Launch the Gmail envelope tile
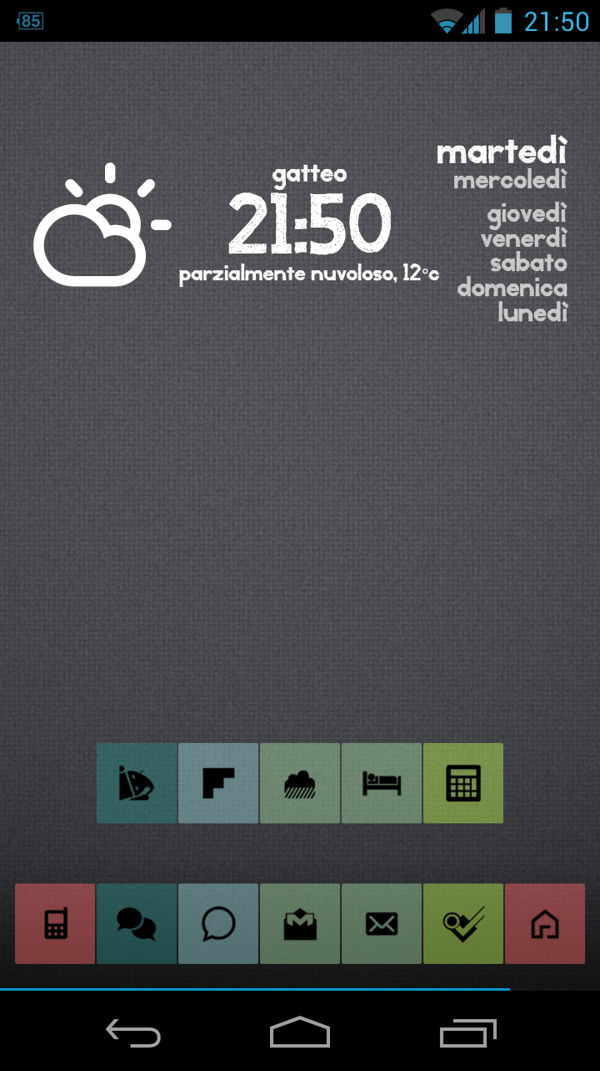This screenshot has width=600, height=1071. (x=300, y=924)
